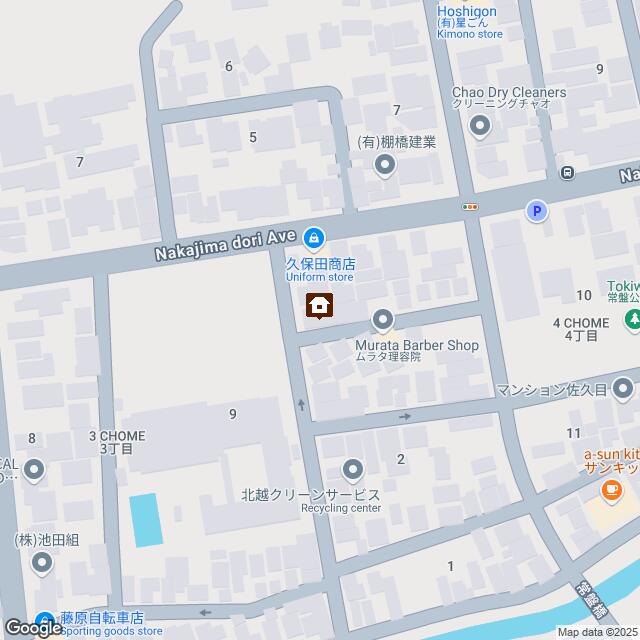Open the マンション佐久目 map pin
The image size is (640, 640).
point(625,387)
